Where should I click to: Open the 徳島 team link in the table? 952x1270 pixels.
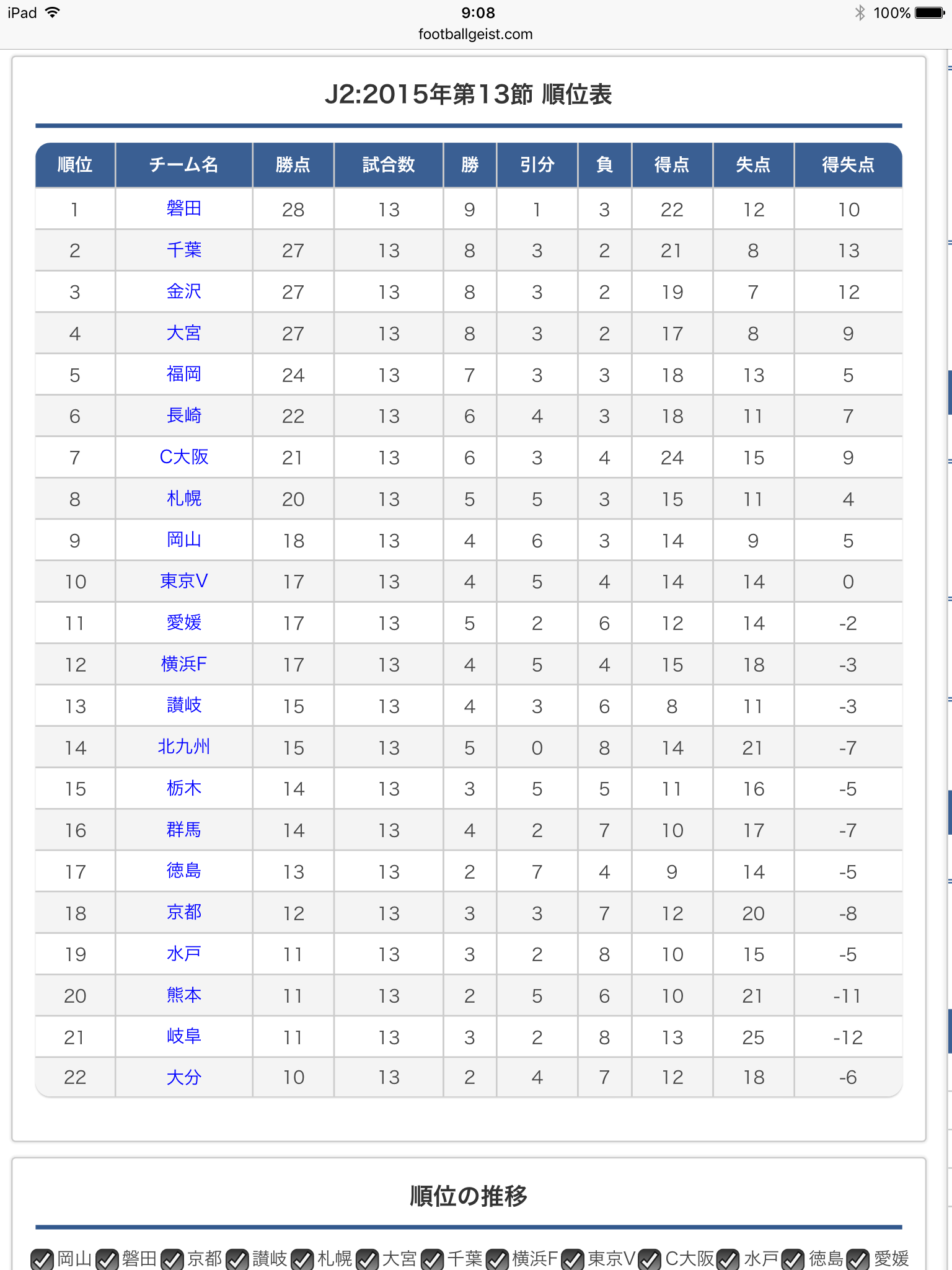[x=183, y=871]
